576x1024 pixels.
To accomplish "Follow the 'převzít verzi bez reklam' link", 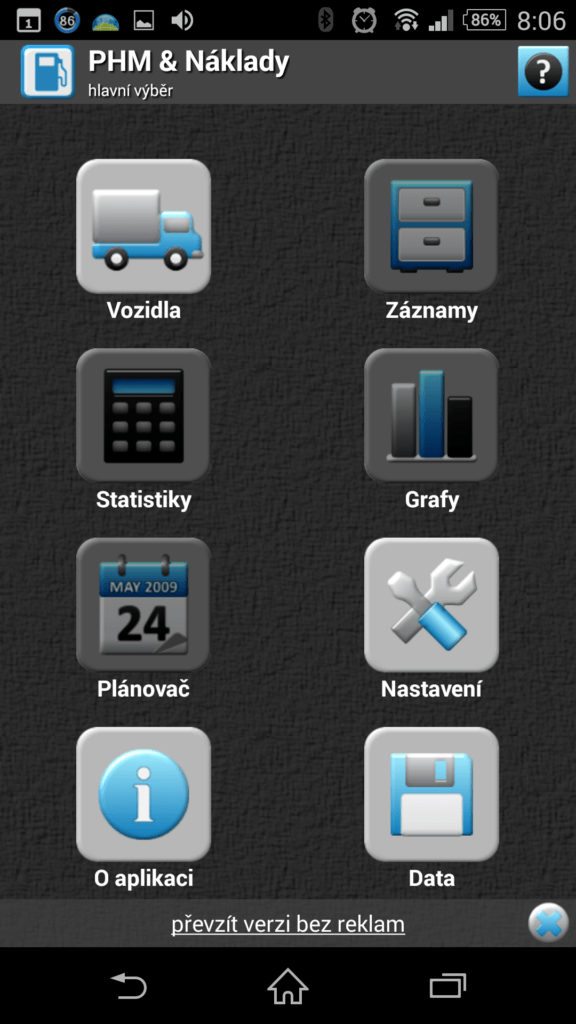I will pos(288,924).
